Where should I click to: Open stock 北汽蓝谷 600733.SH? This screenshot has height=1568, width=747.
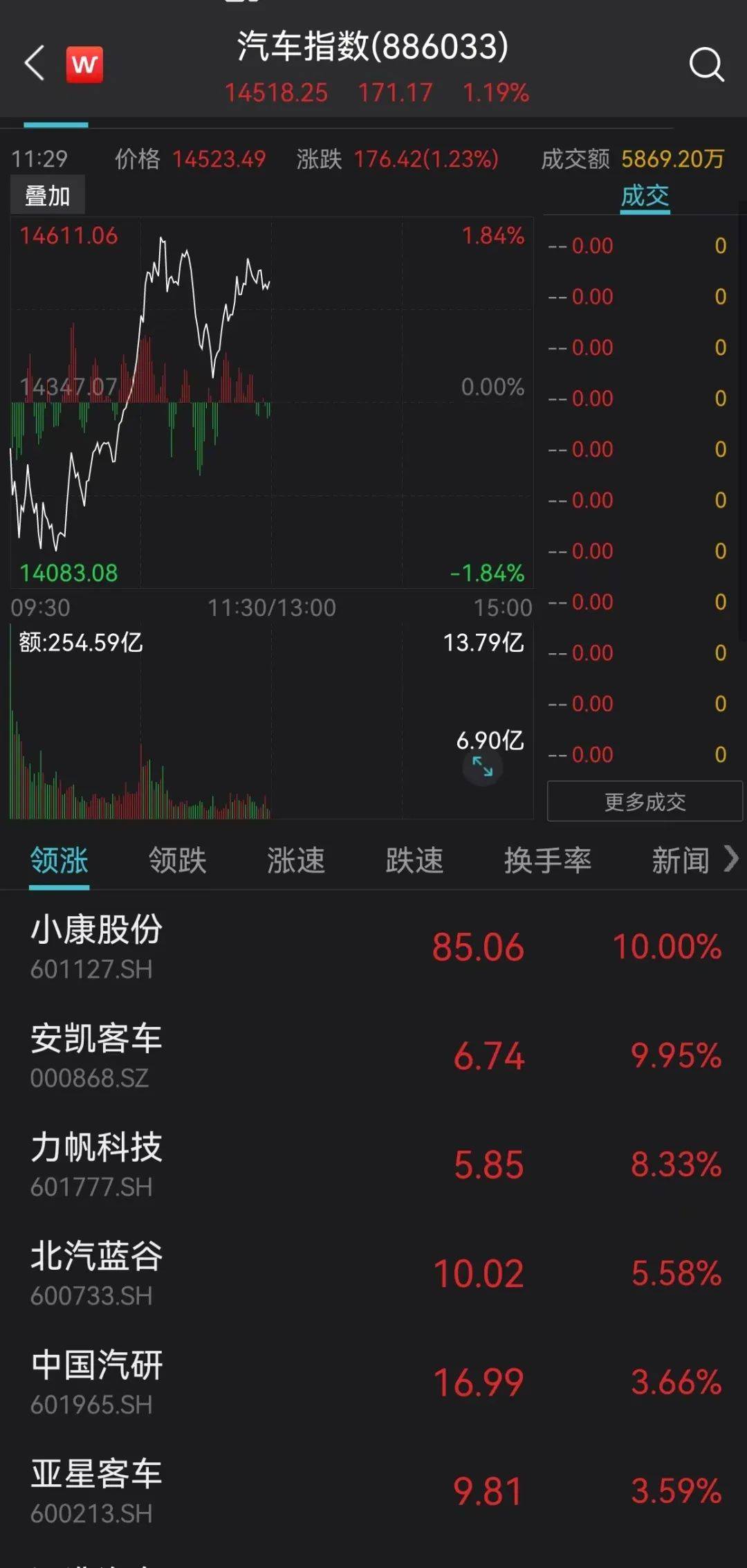pos(373,1273)
